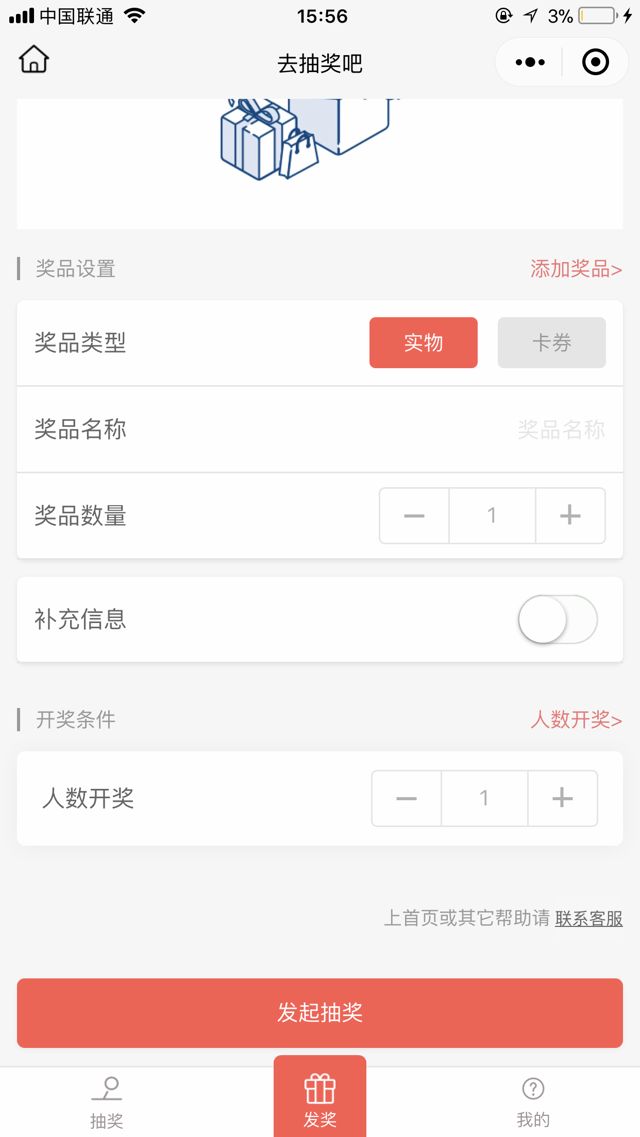This screenshot has width=640, height=1137.
Task: Toggle the 补充信息 switch on
Action: pos(557,620)
